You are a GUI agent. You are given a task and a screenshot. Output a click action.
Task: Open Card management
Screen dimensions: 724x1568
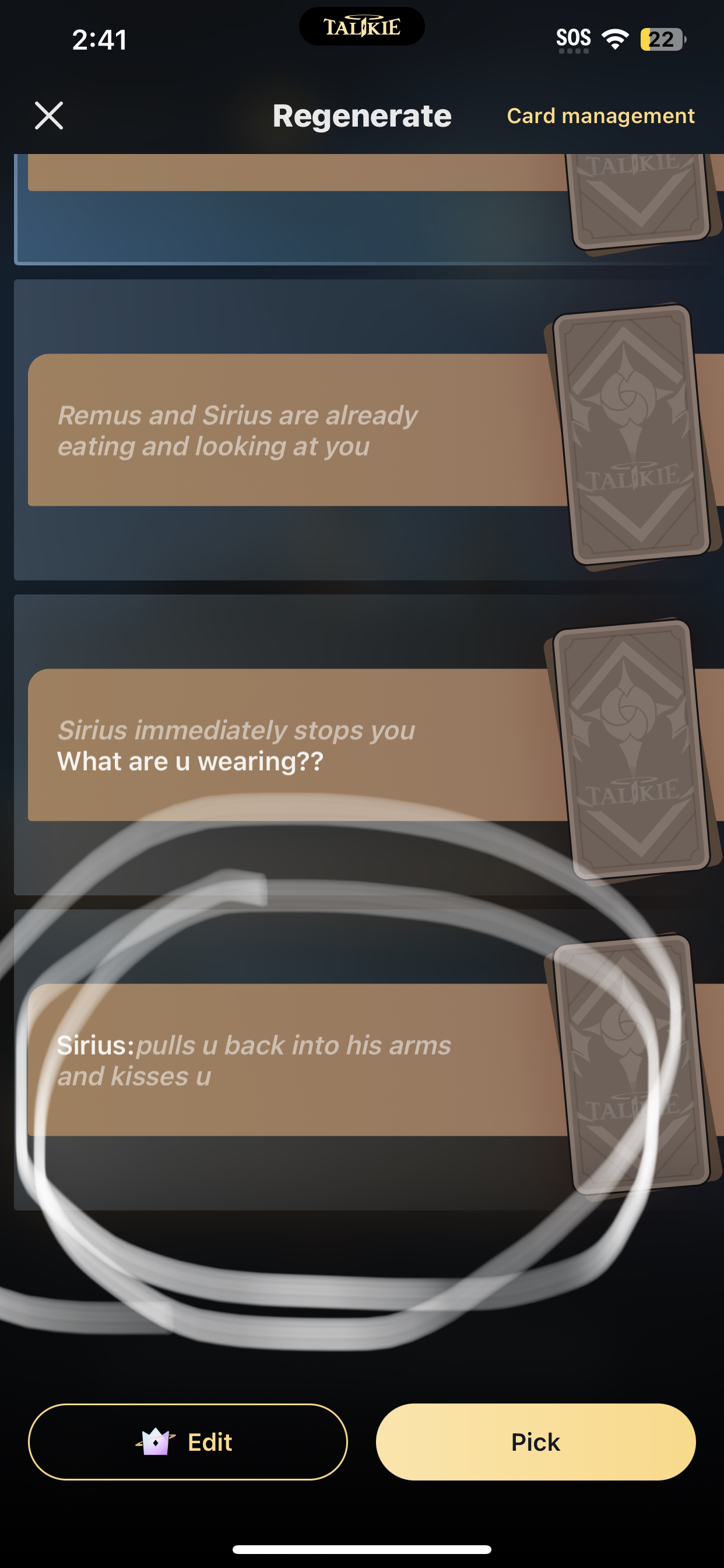pos(600,116)
